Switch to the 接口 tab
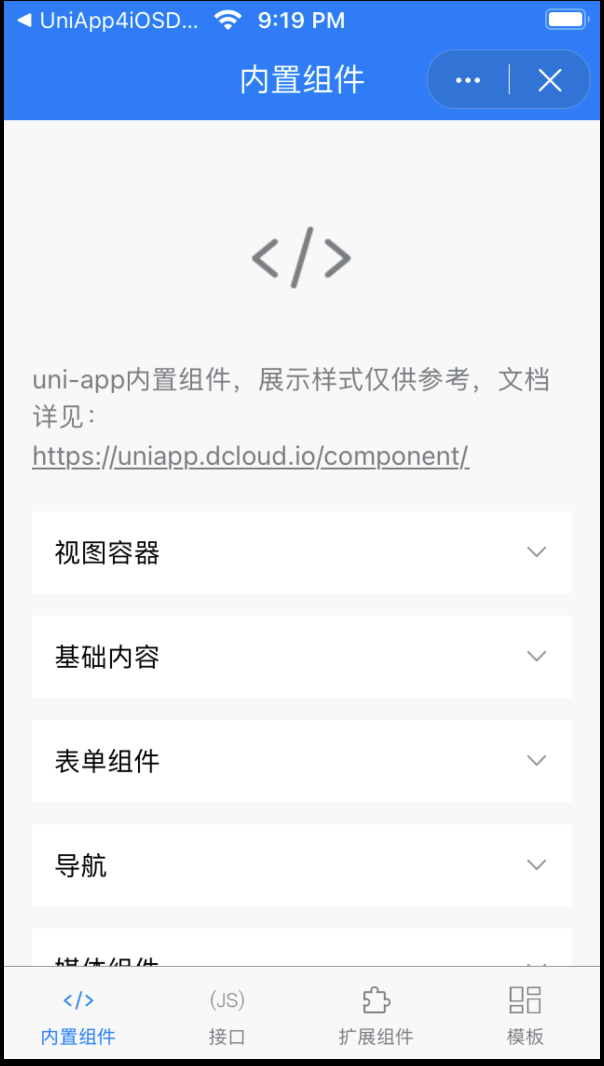Image resolution: width=604 pixels, height=1066 pixels. pyautogui.click(x=227, y=1016)
